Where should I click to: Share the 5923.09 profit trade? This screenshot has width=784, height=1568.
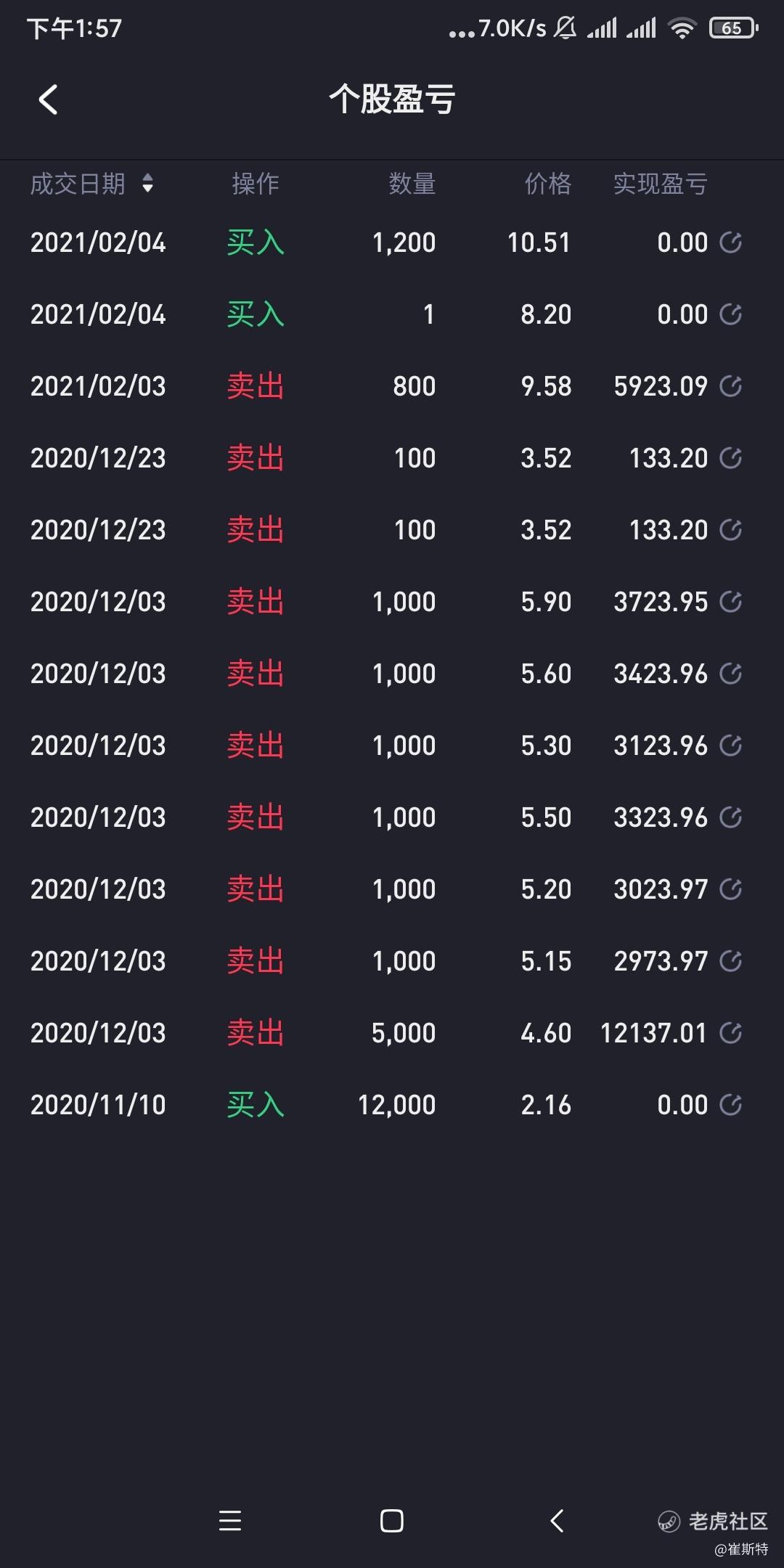pyautogui.click(x=730, y=386)
